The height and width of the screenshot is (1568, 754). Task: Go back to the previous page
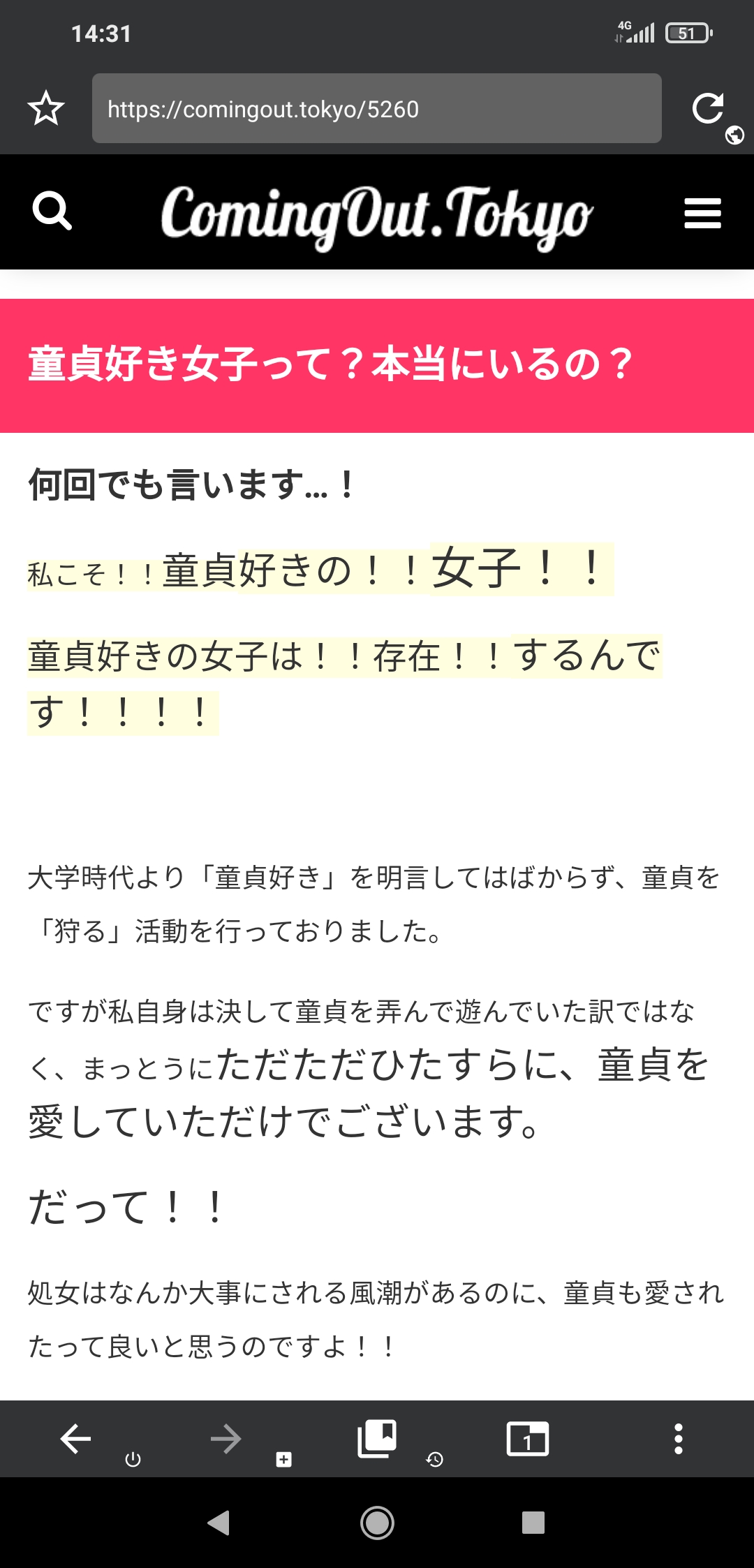(x=75, y=1439)
